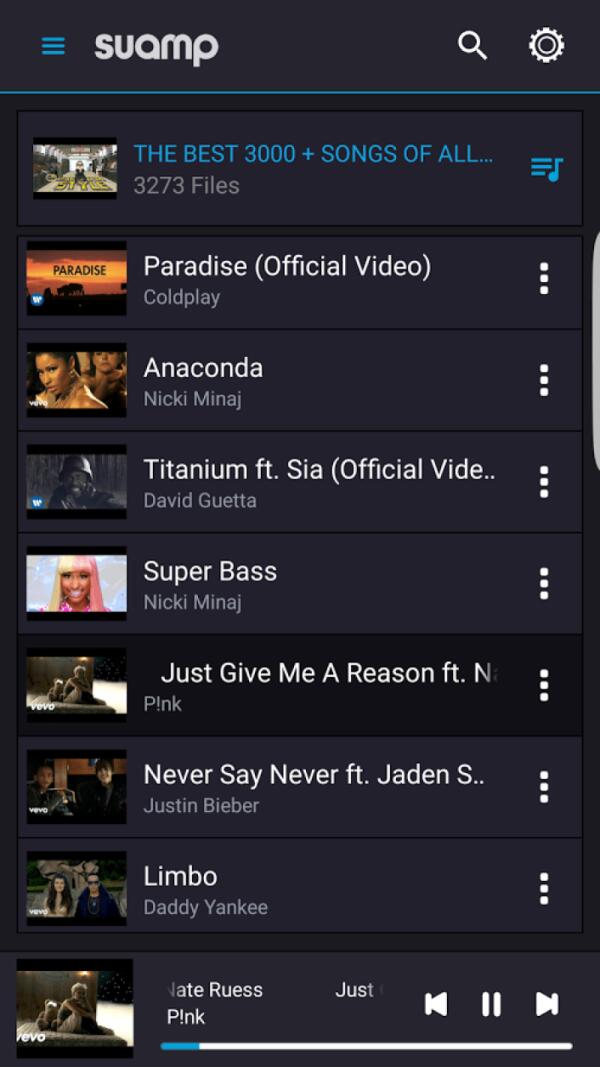This screenshot has height=1067, width=600.
Task: Skip to the previous track
Action: point(436,1004)
